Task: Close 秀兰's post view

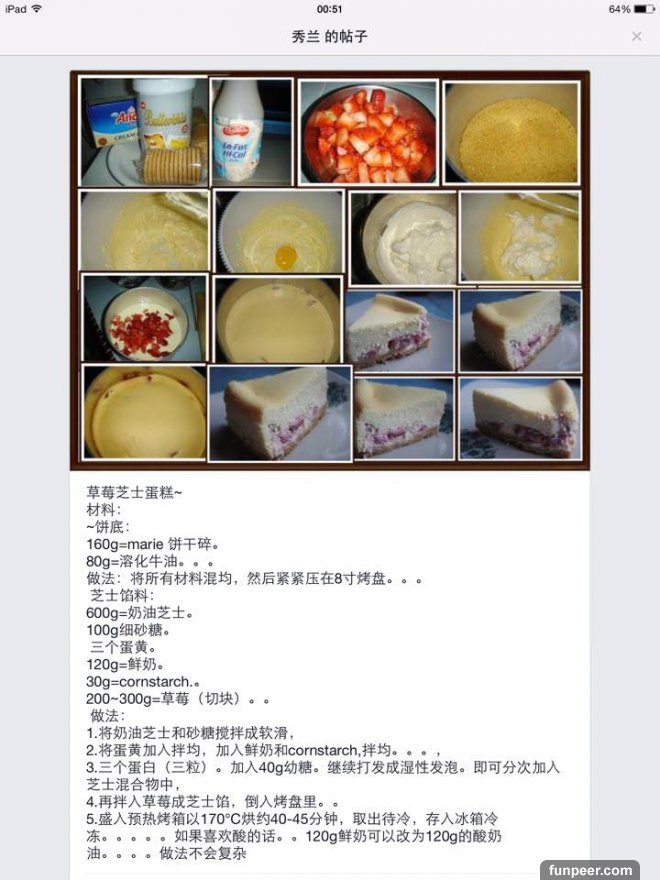Action: point(637,36)
